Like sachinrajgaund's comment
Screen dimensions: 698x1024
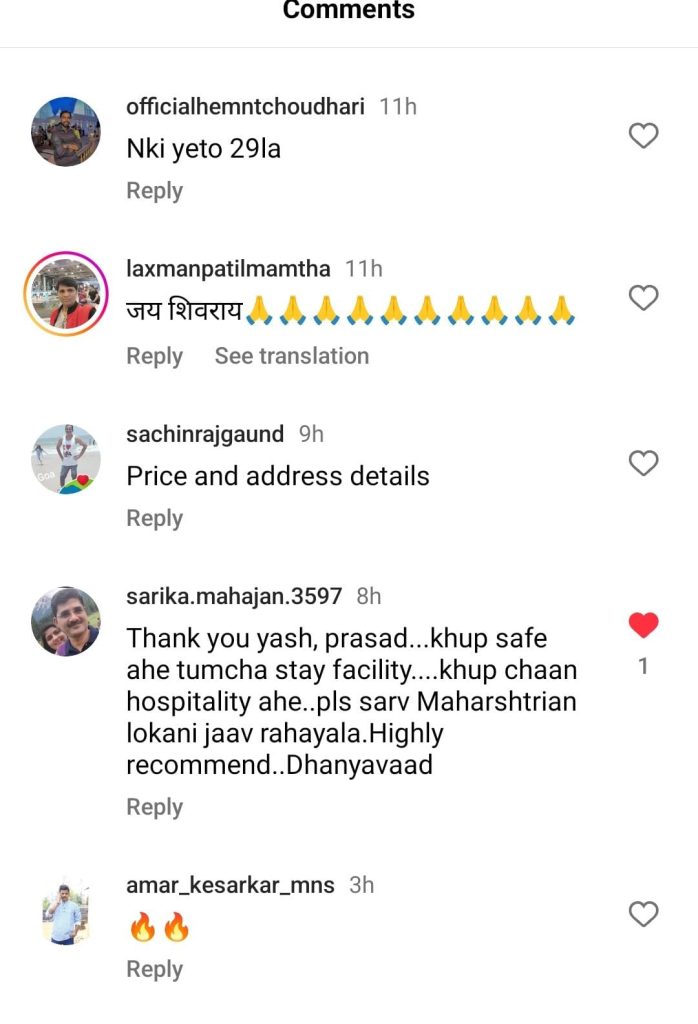(643, 462)
